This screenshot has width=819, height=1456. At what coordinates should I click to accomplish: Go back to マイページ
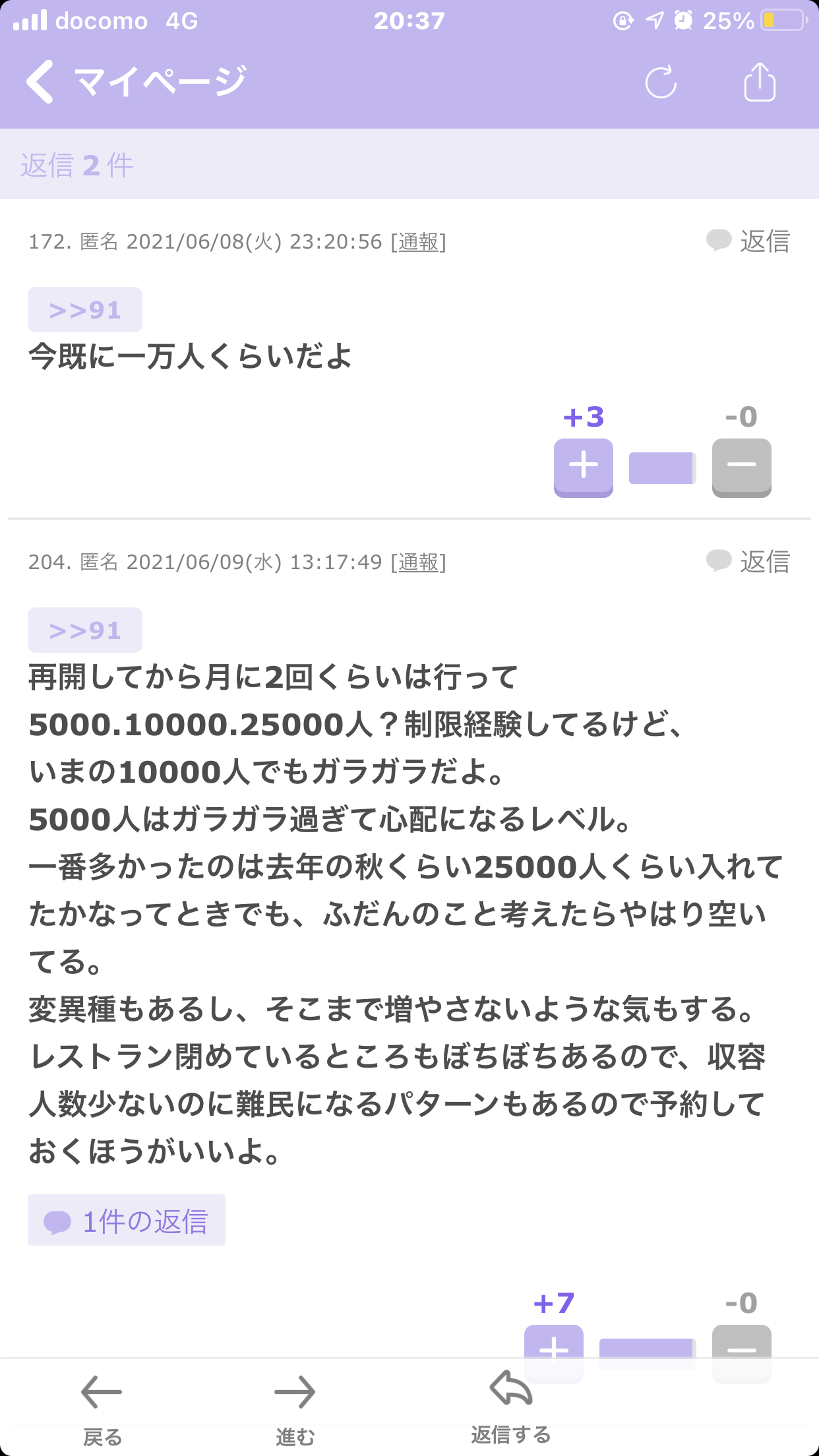pos(136,82)
